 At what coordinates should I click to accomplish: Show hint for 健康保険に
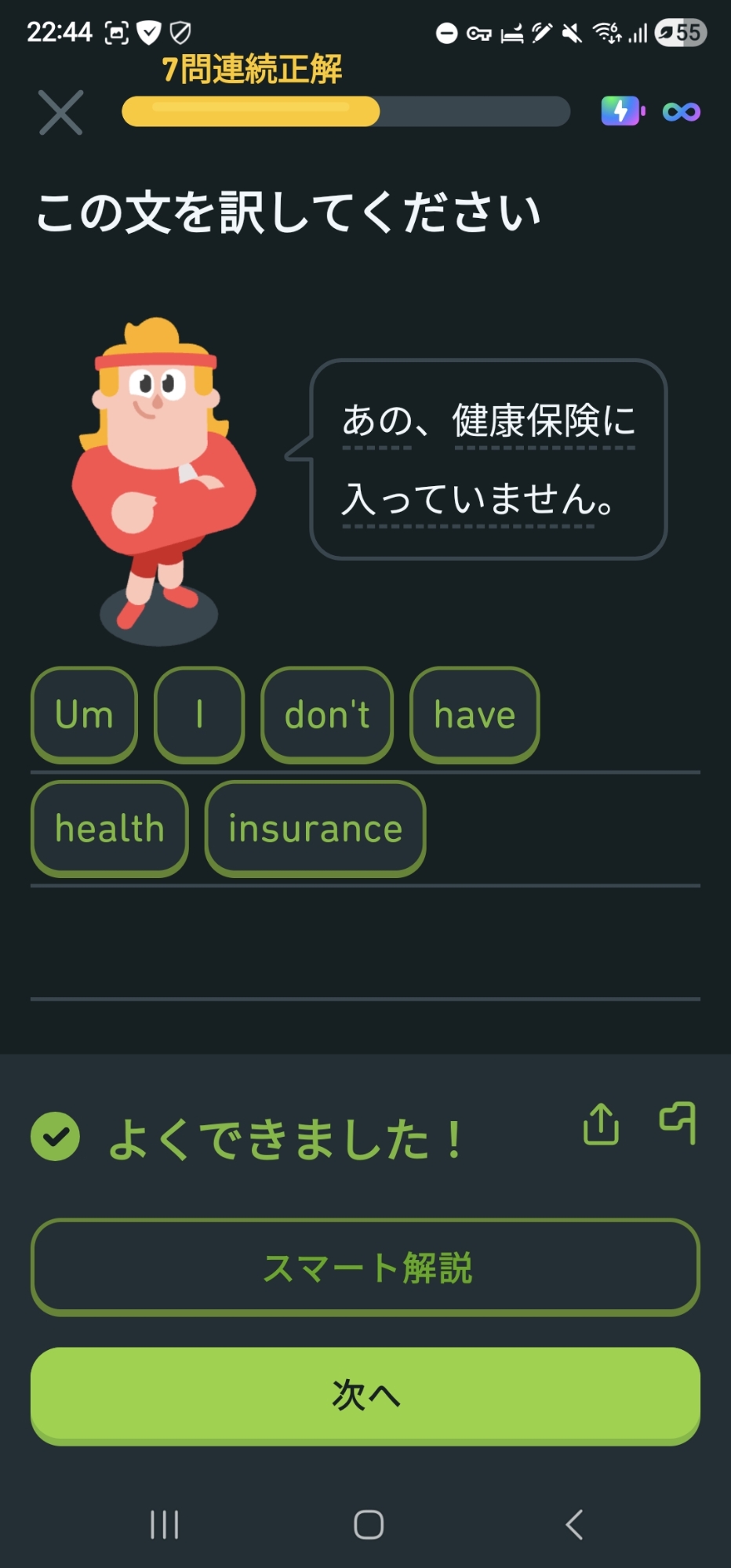(544, 421)
